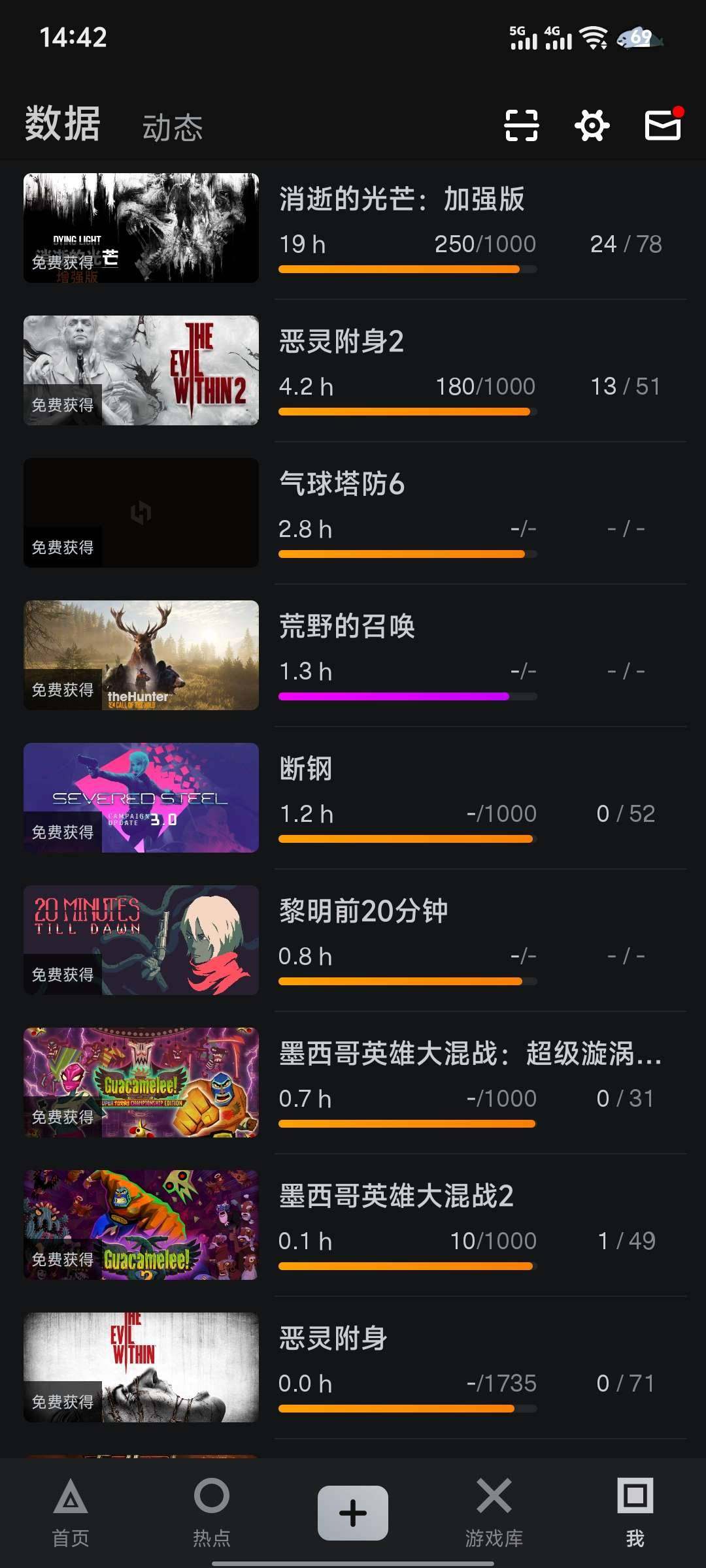Viewport: 706px width, 1568px height.
Task: Open The Evil Within 恶灵附身 cover art
Action: coord(141,1365)
